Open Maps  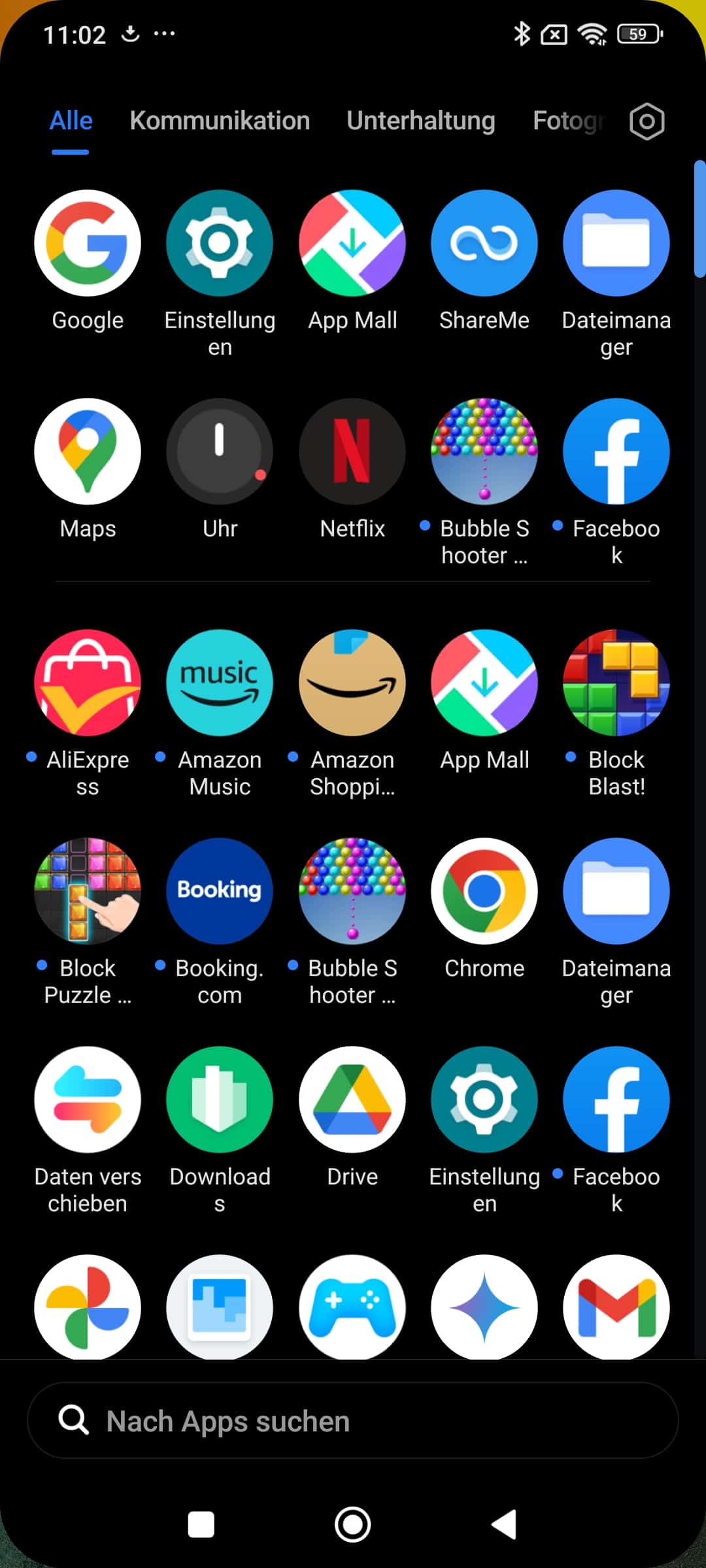88,451
